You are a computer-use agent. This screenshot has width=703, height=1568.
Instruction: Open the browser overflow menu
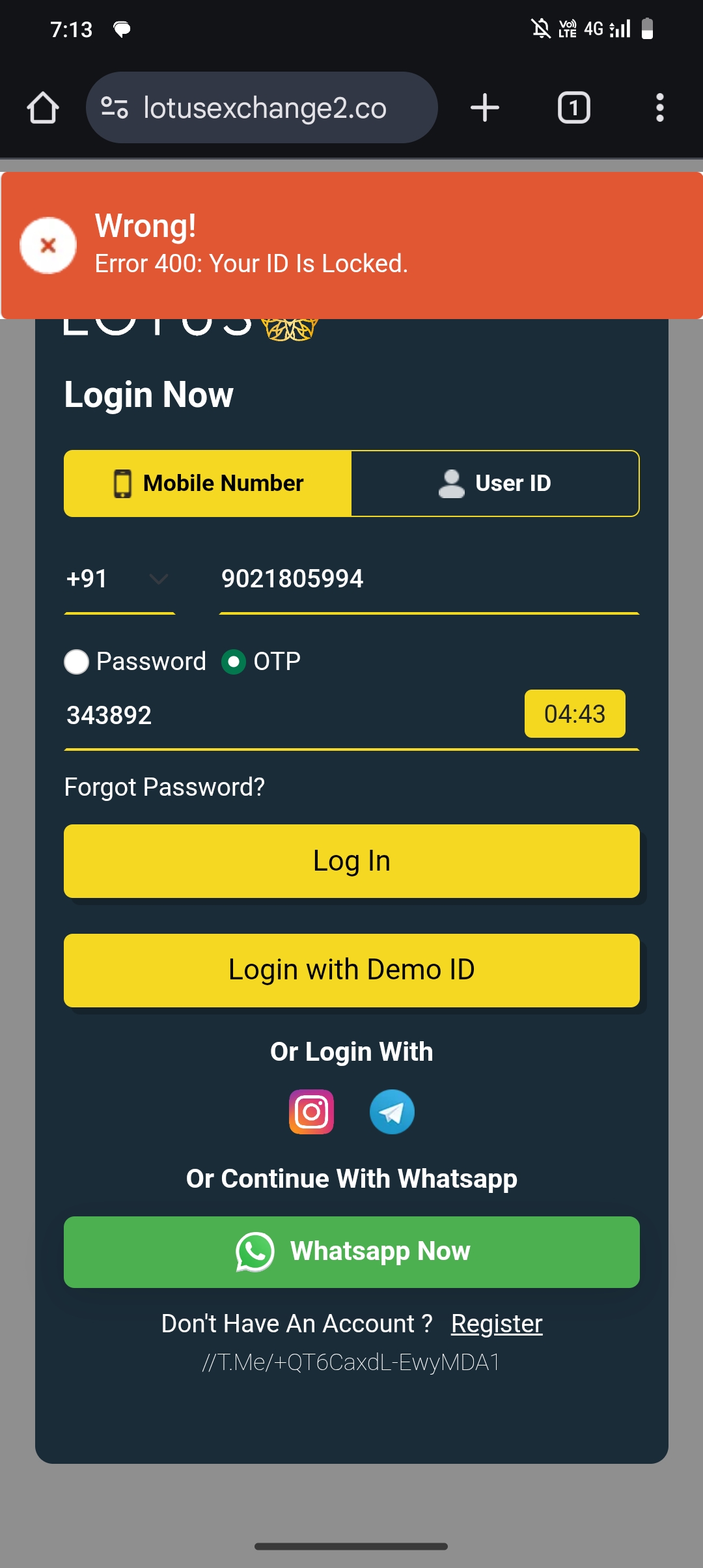(x=659, y=107)
